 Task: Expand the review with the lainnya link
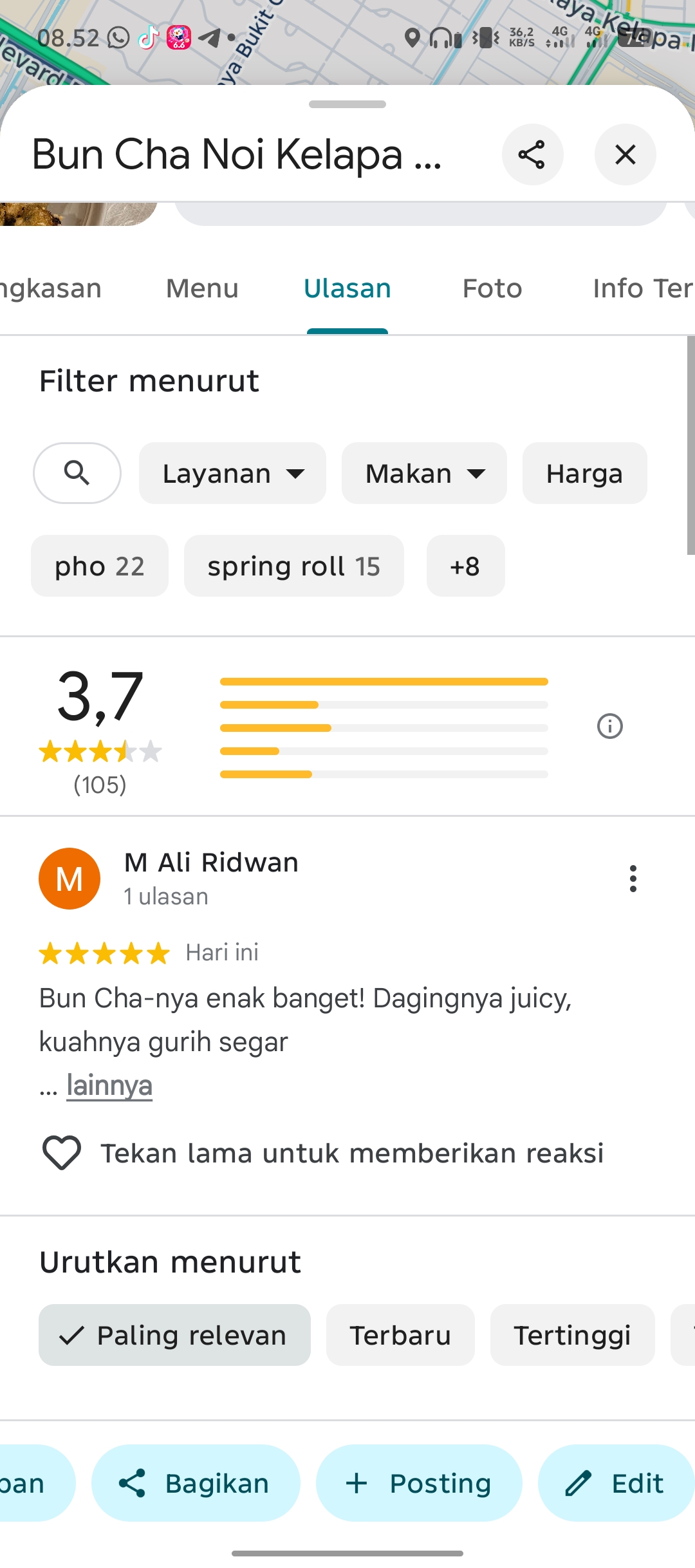click(x=109, y=1086)
